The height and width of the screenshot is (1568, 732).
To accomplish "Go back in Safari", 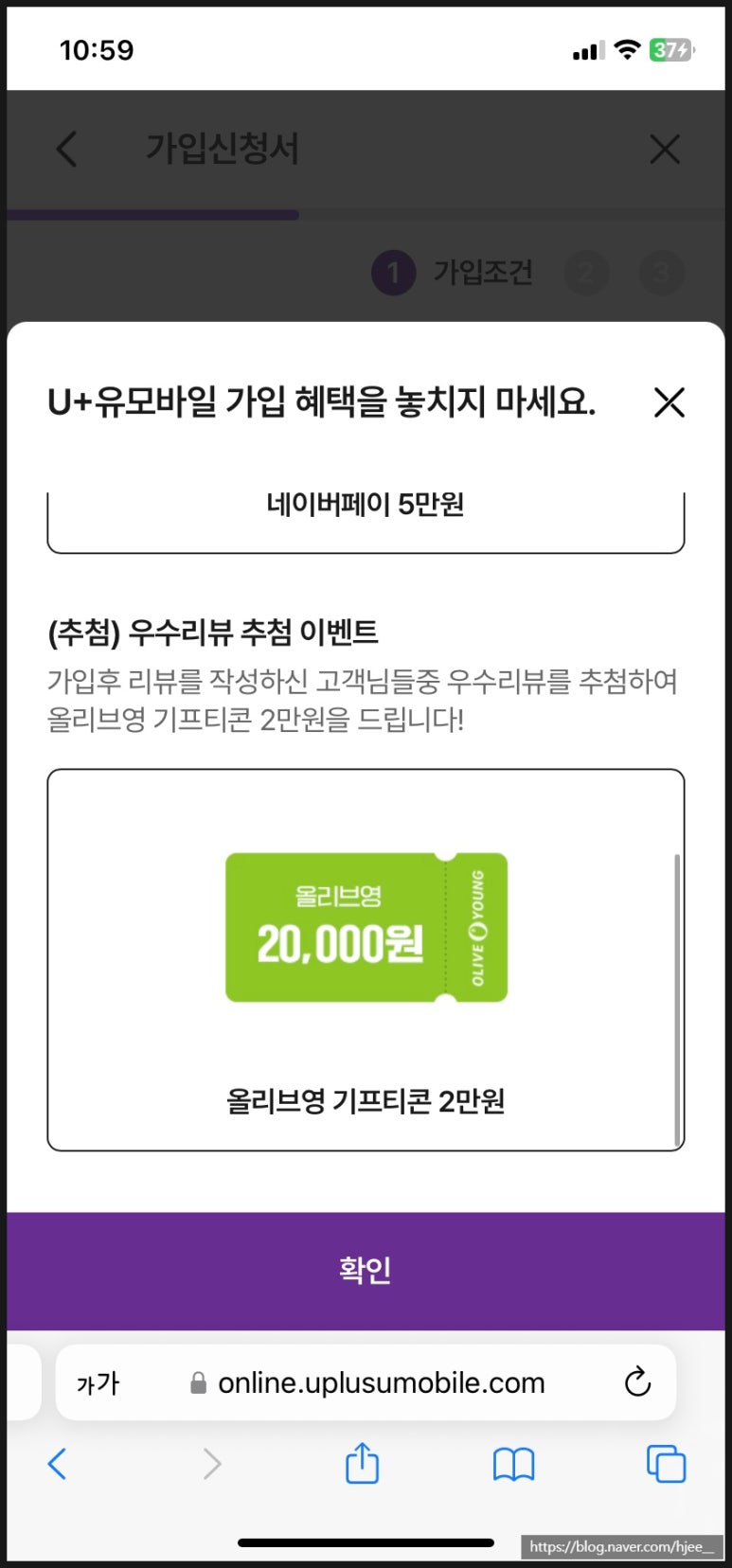I will pyautogui.click(x=58, y=1464).
